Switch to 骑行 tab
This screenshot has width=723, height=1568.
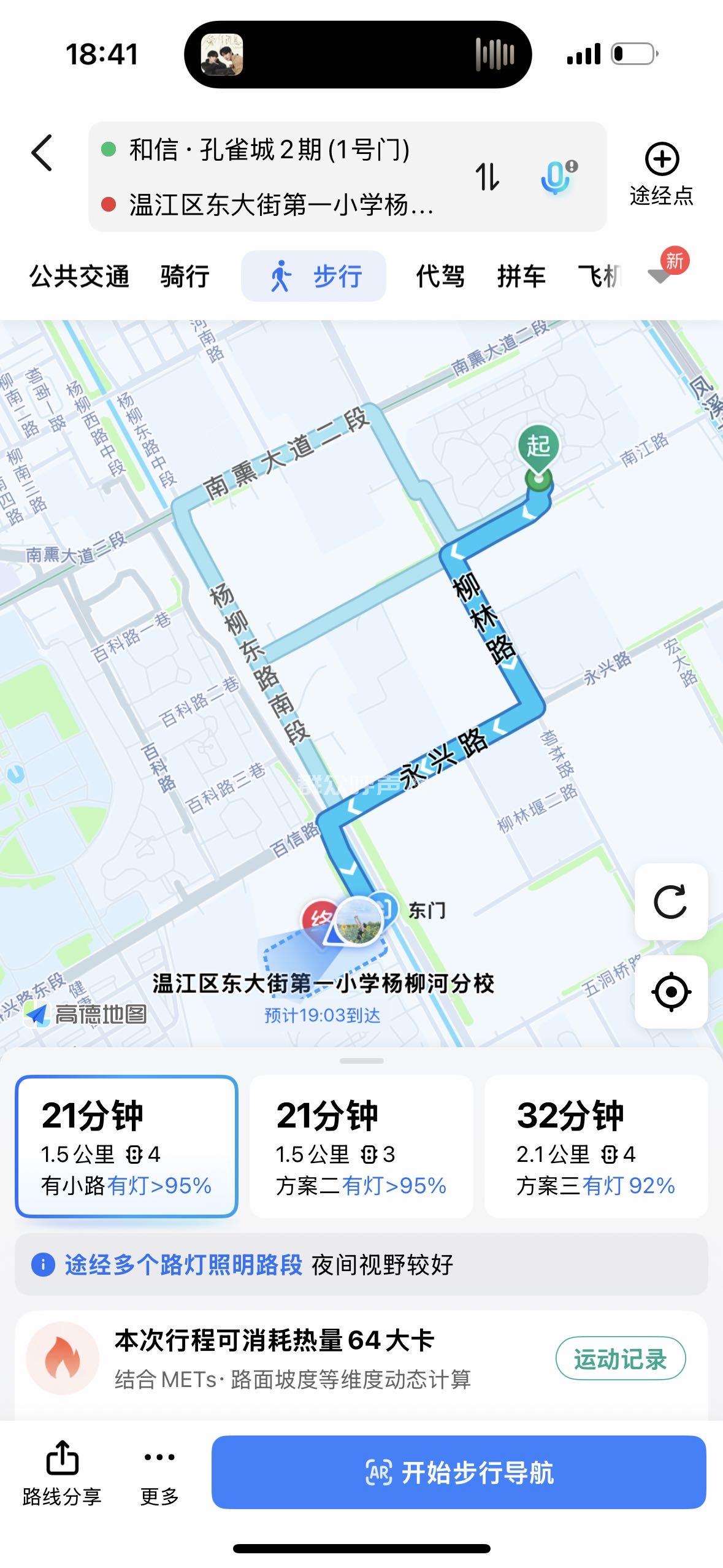(x=185, y=277)
